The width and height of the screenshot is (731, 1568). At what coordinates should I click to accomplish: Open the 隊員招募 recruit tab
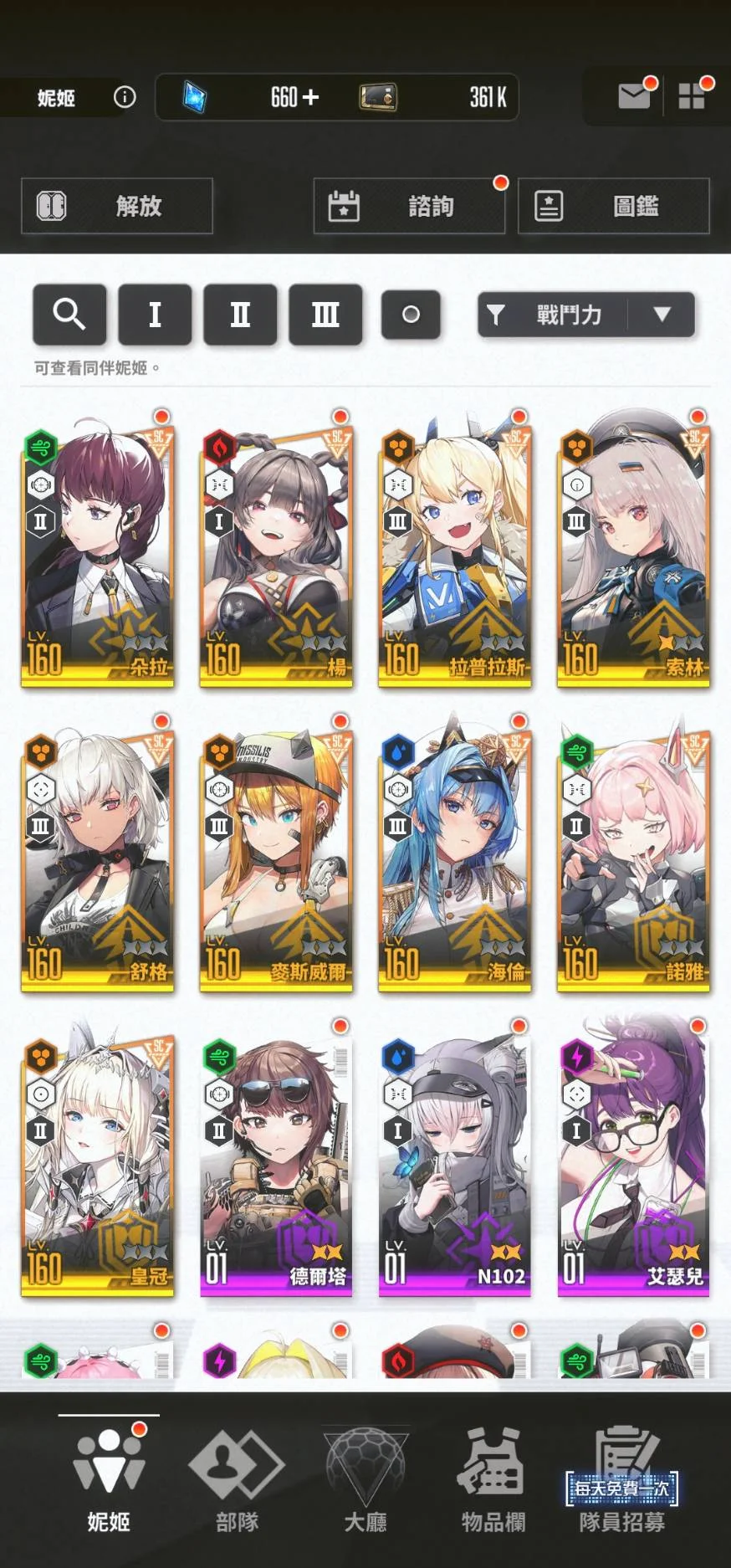[622, 1481]
